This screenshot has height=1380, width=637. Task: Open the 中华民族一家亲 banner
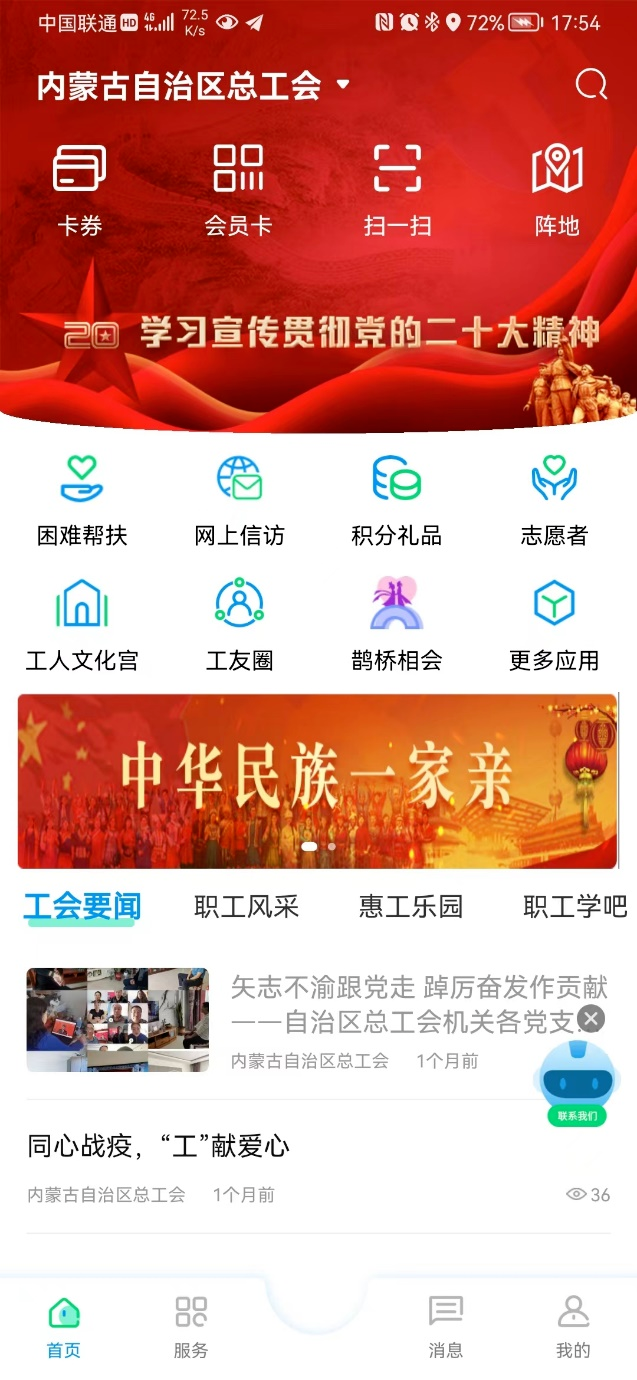tap(317, 781)
